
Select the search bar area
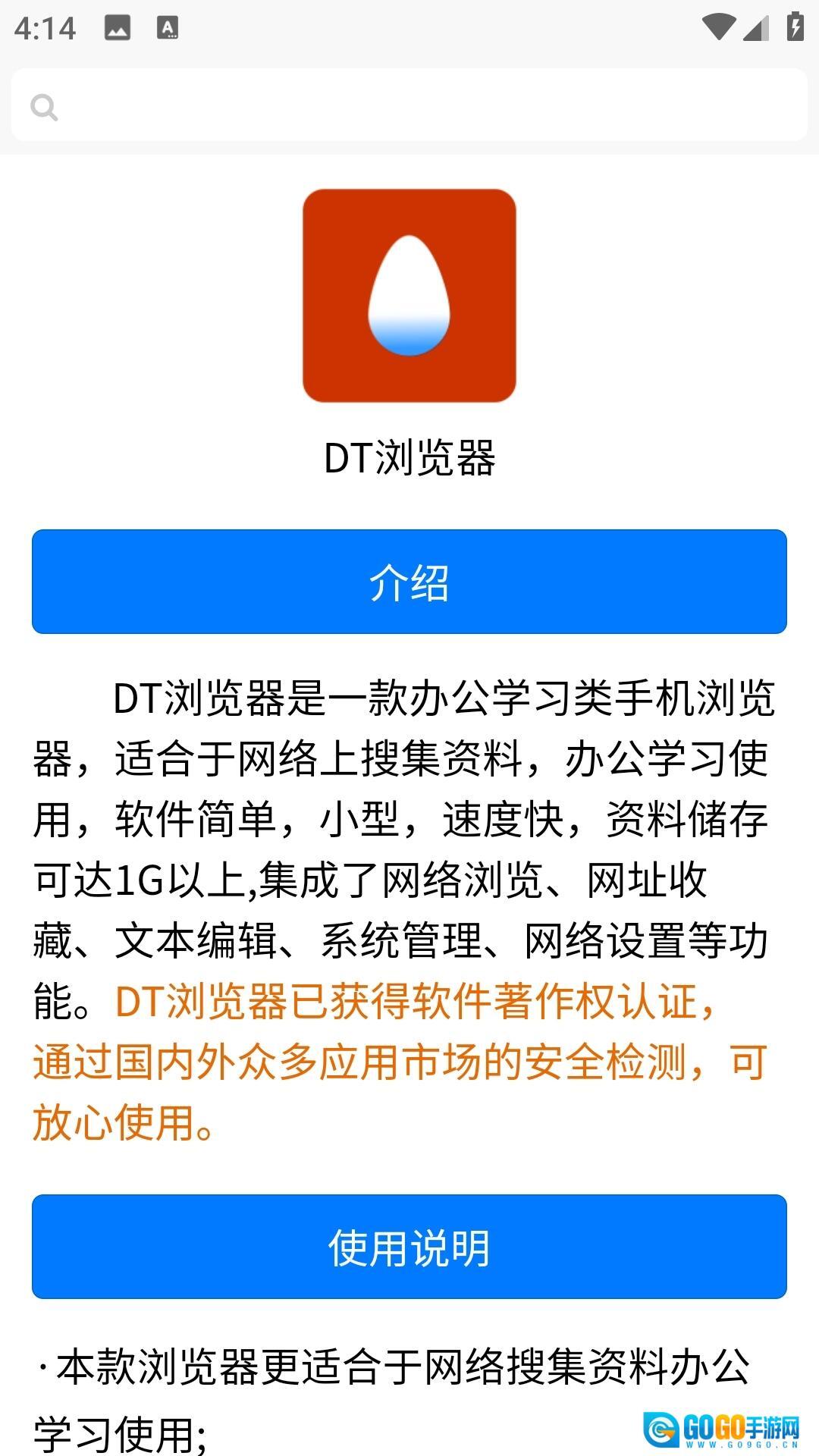[x=409, y=106]
